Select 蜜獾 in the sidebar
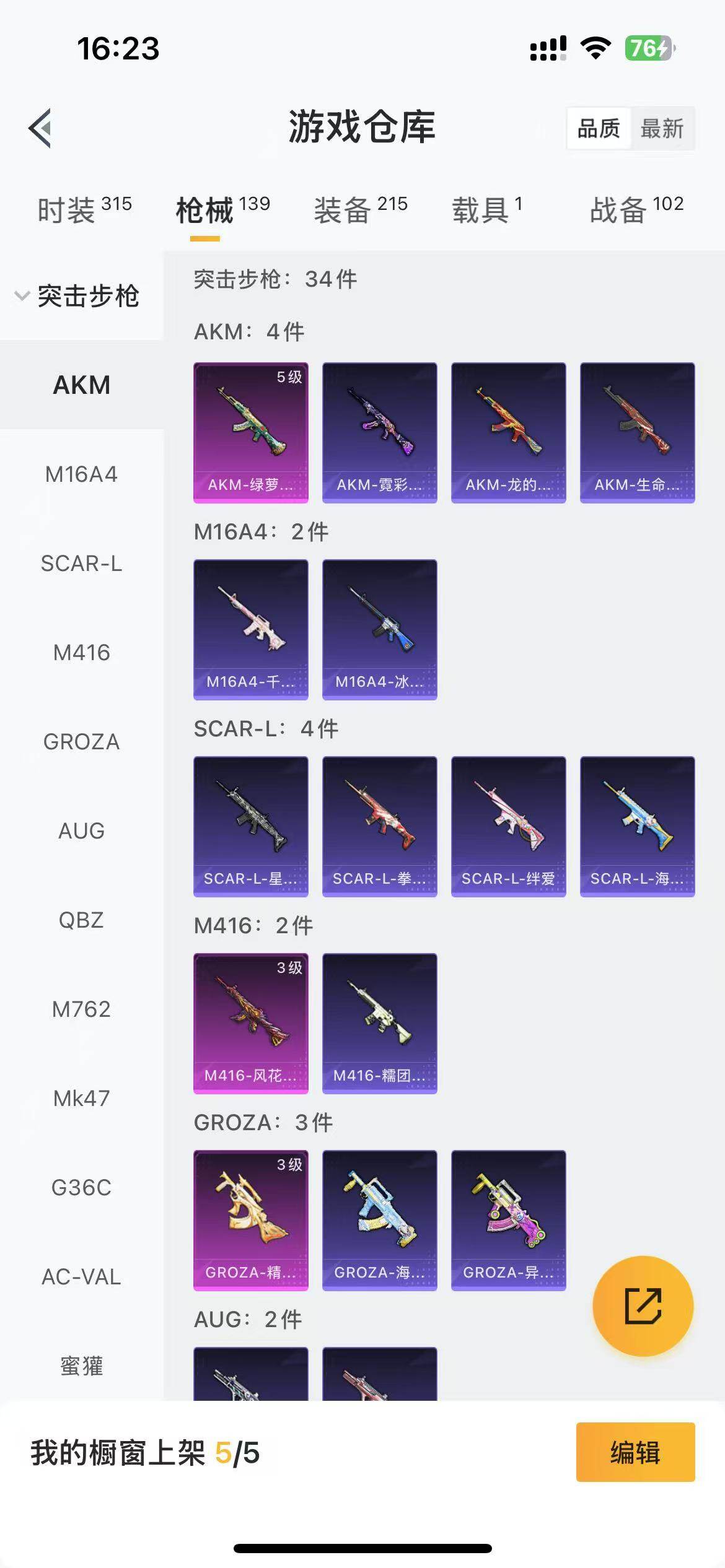This screenshot has width=725, height=1568. tap(81, 1366)
